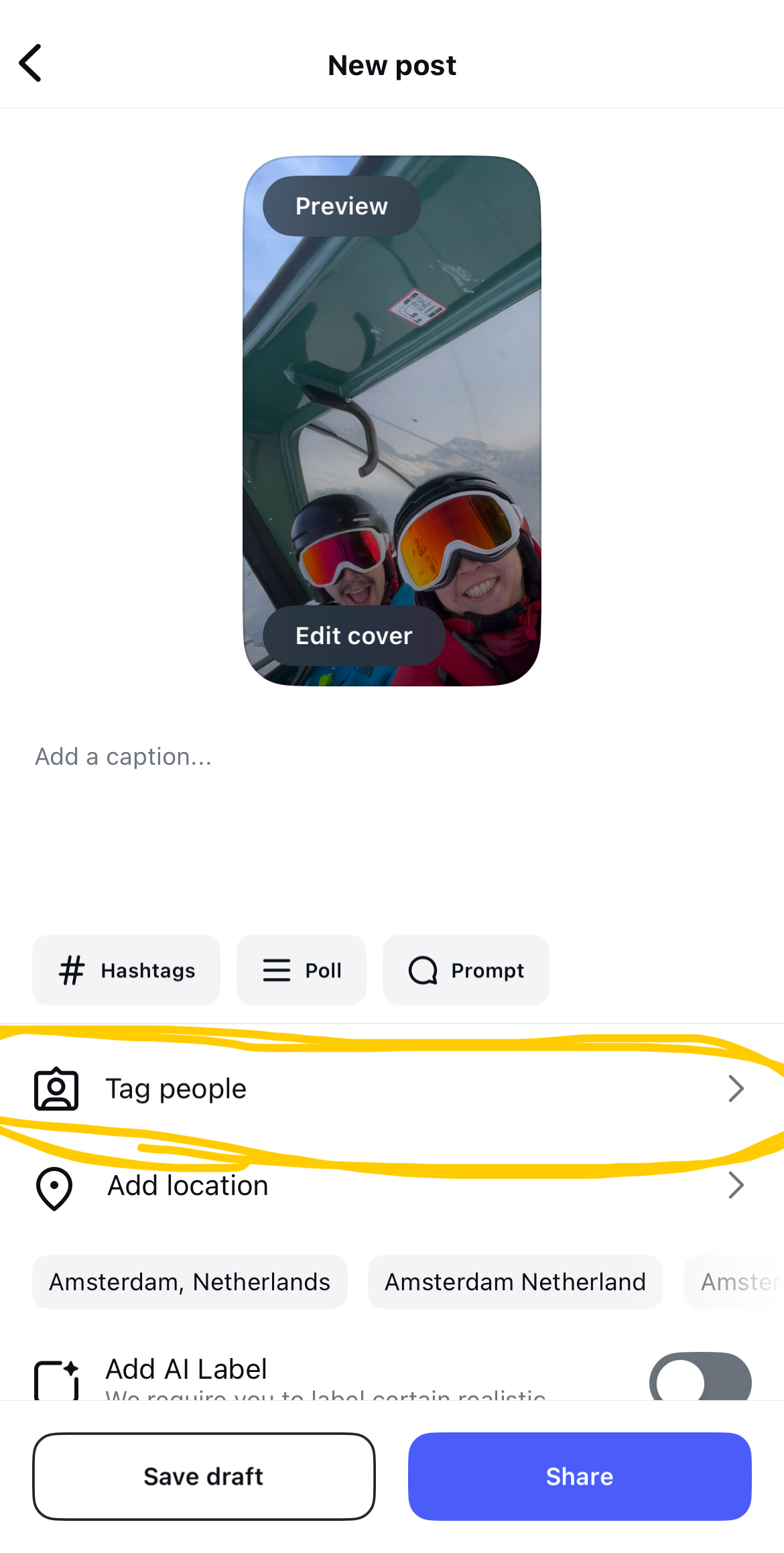
Task: Select the Amsterdam, Netherlands location chip
Action: 190,1282
